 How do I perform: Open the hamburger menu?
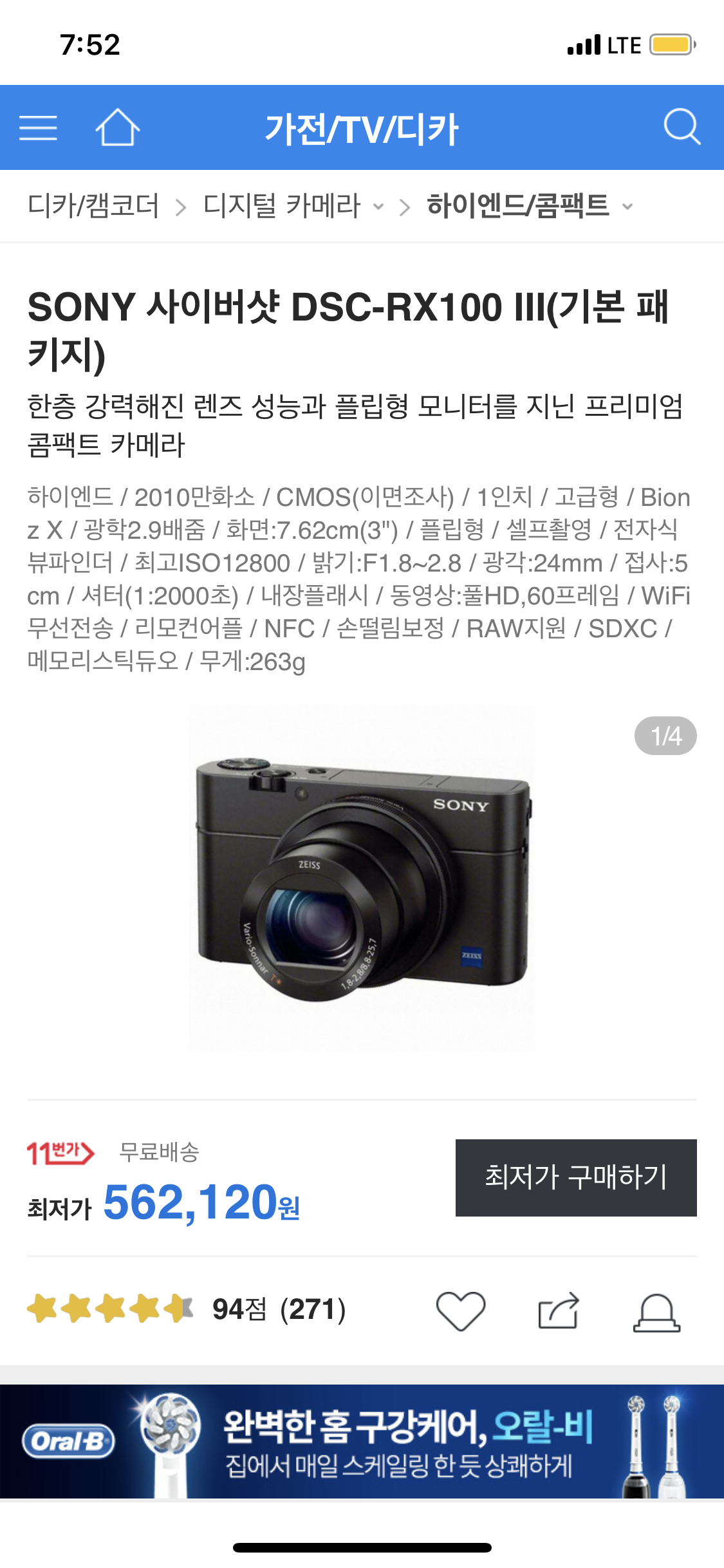[38, 127]
